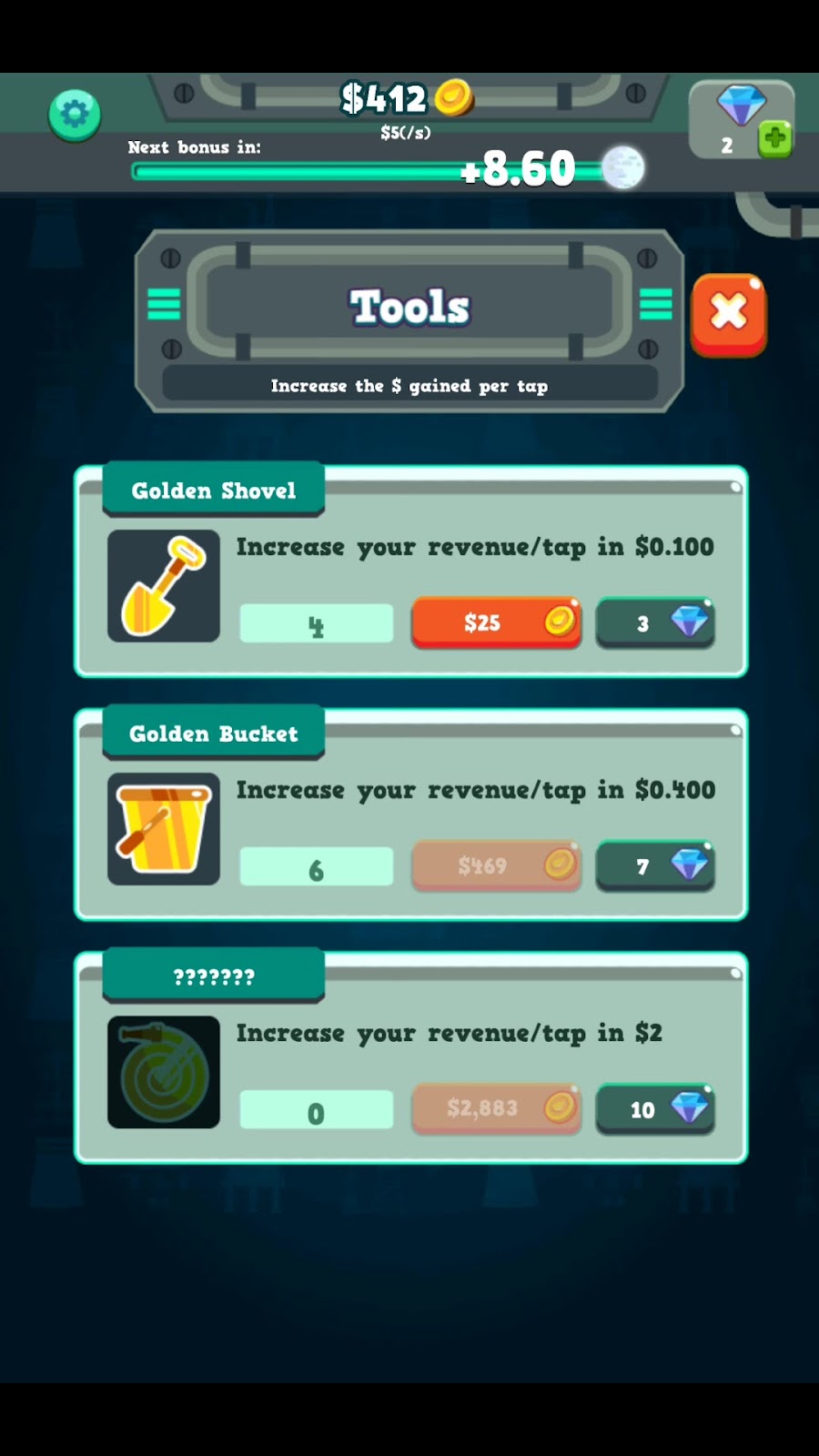
Task: Close the Tools panel
Action: (728, 314)
